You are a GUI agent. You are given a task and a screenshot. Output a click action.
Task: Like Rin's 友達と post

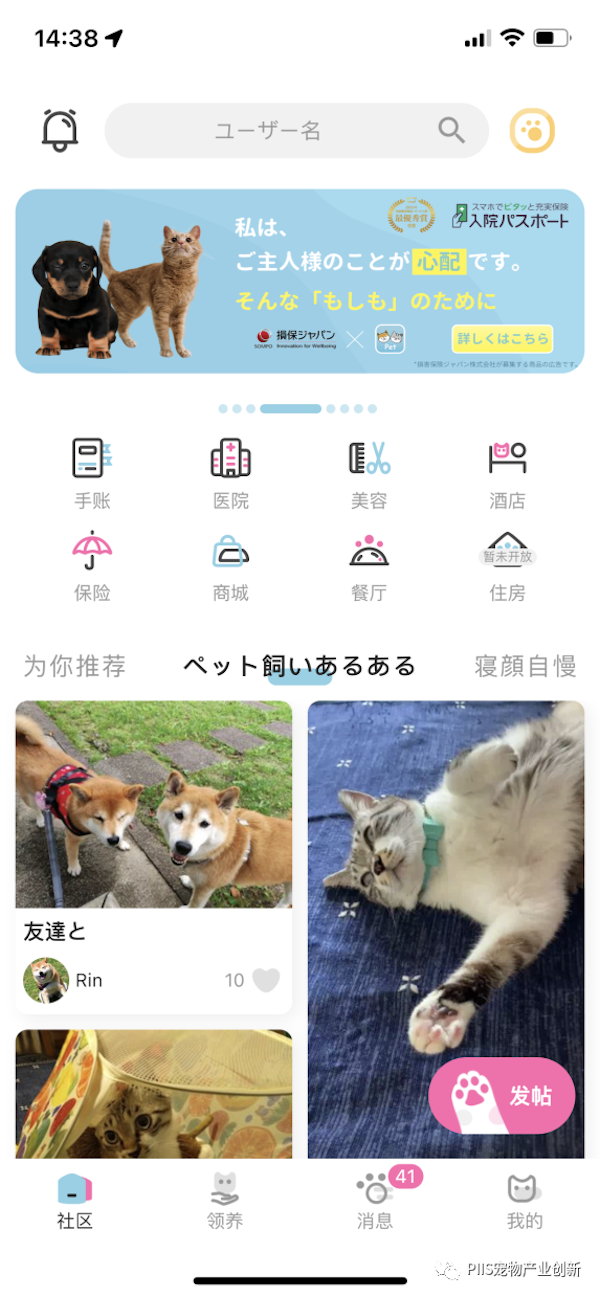coord(265,980)
